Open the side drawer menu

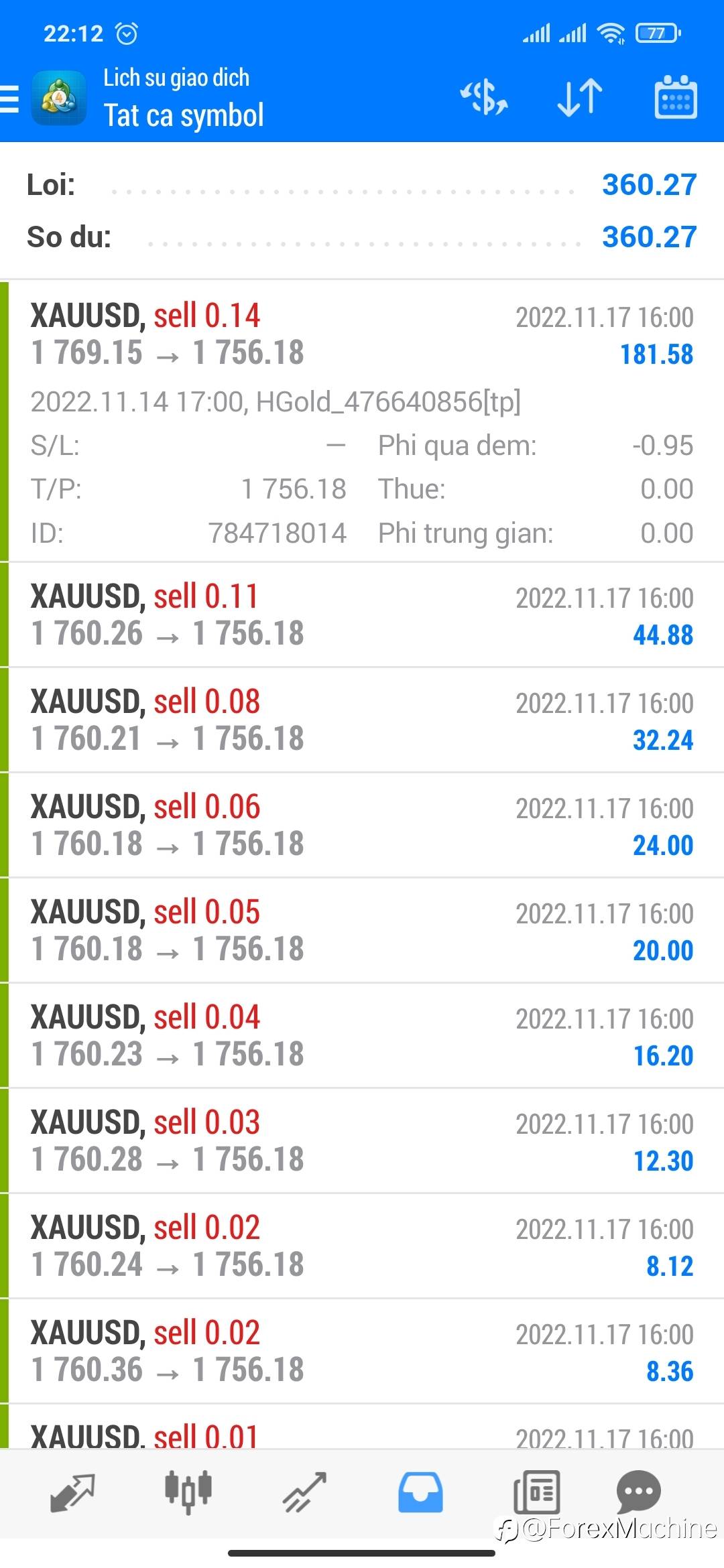pyautogui.click(x=11, y=99)
